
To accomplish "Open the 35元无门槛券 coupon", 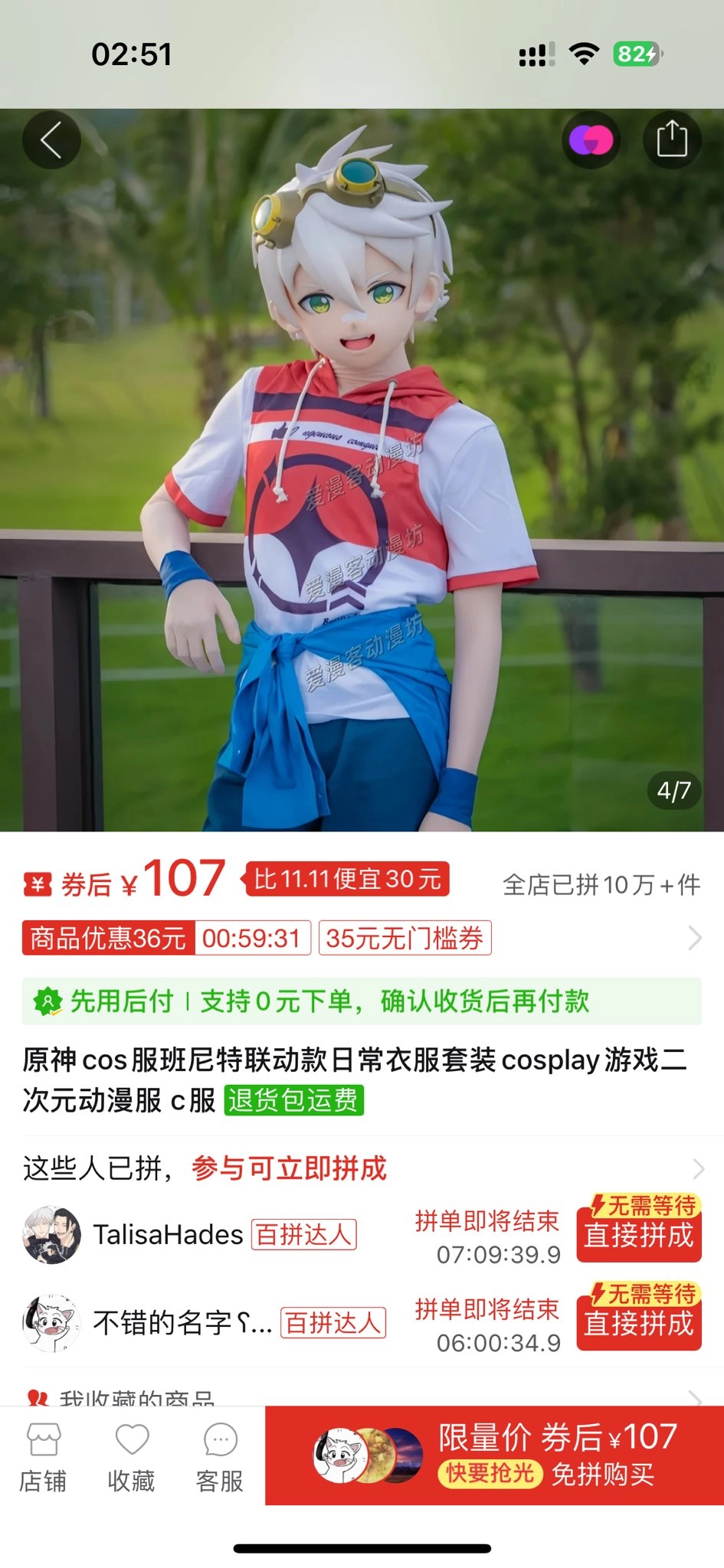I will click(x=405, y=938).
